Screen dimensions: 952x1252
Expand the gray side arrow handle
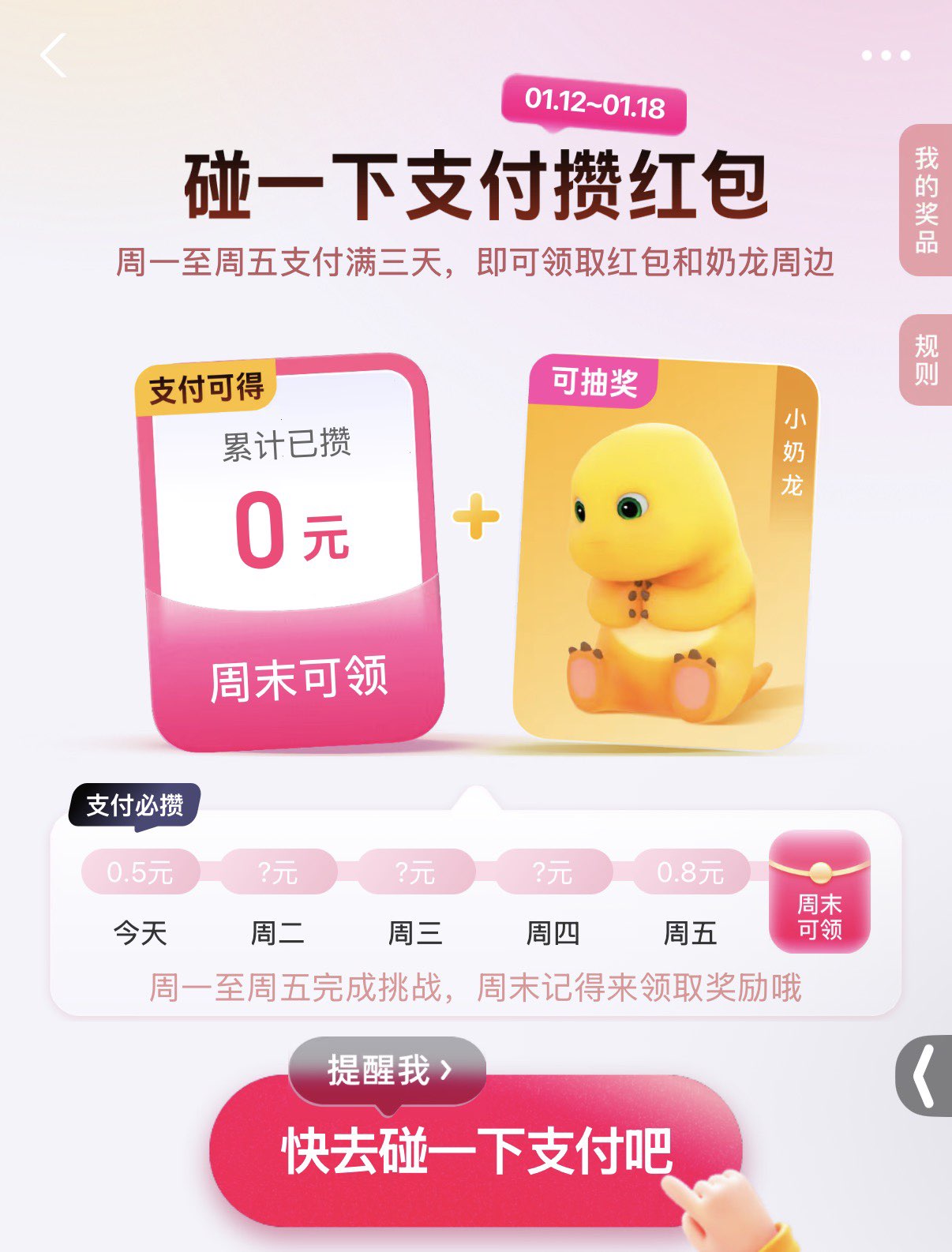[924, 1075]
